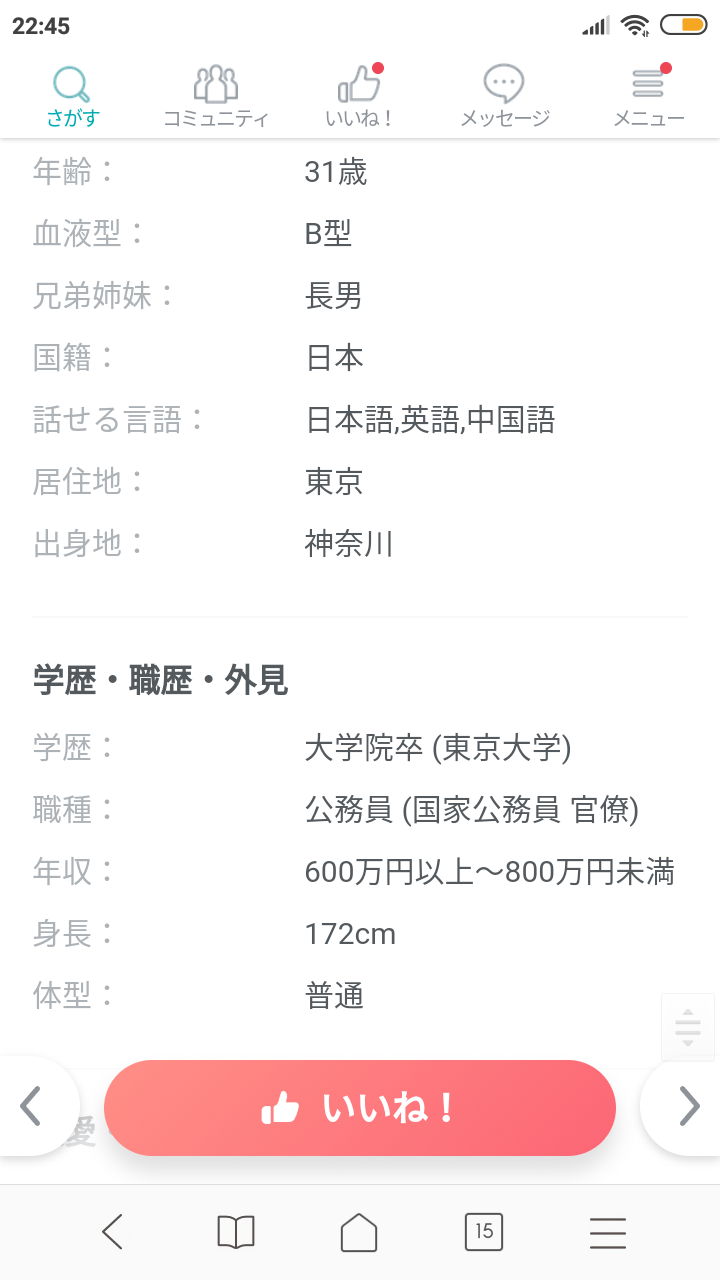Go to the previous profile arrow
720x1280 pixels.
pyautogui.click(x=32, y=1106)
